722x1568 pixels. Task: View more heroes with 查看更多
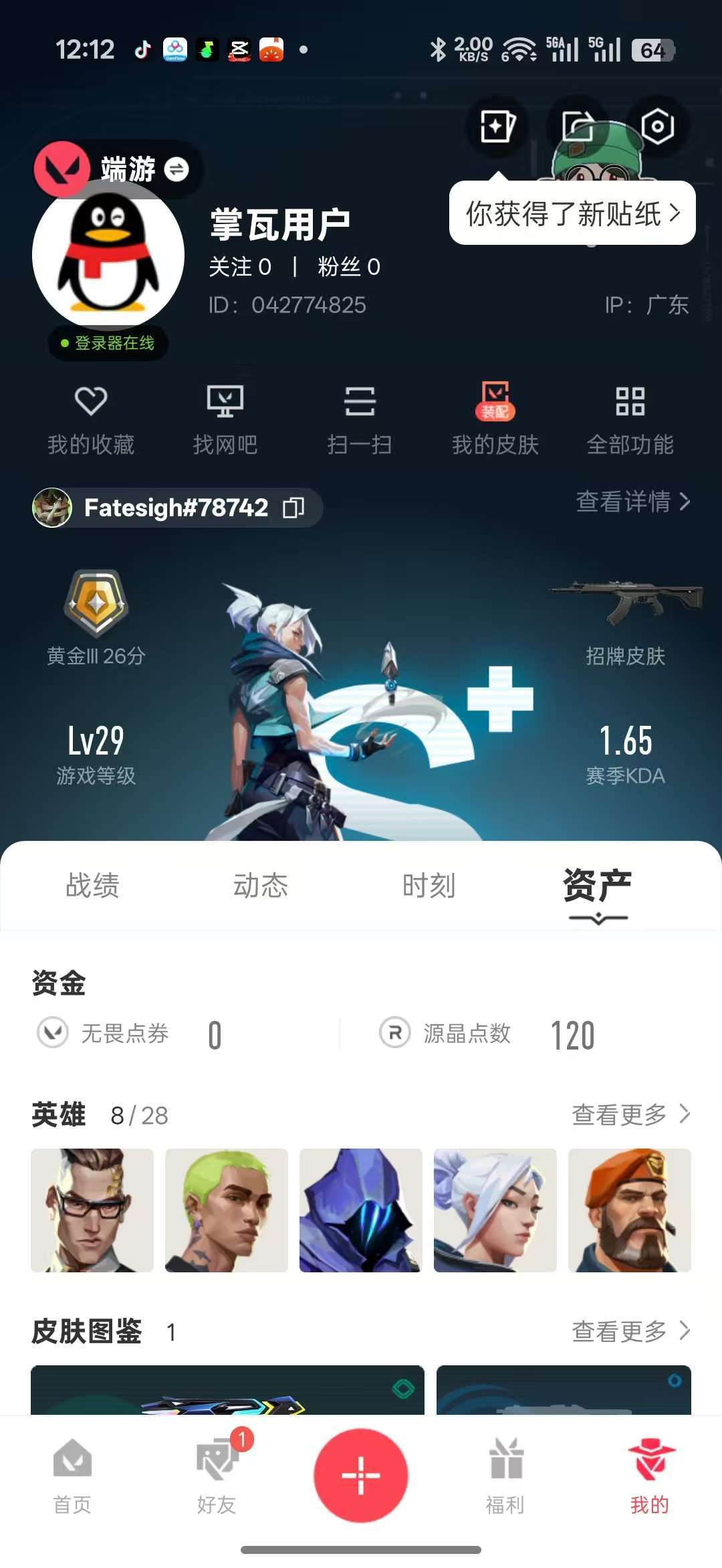[630, 1114]
